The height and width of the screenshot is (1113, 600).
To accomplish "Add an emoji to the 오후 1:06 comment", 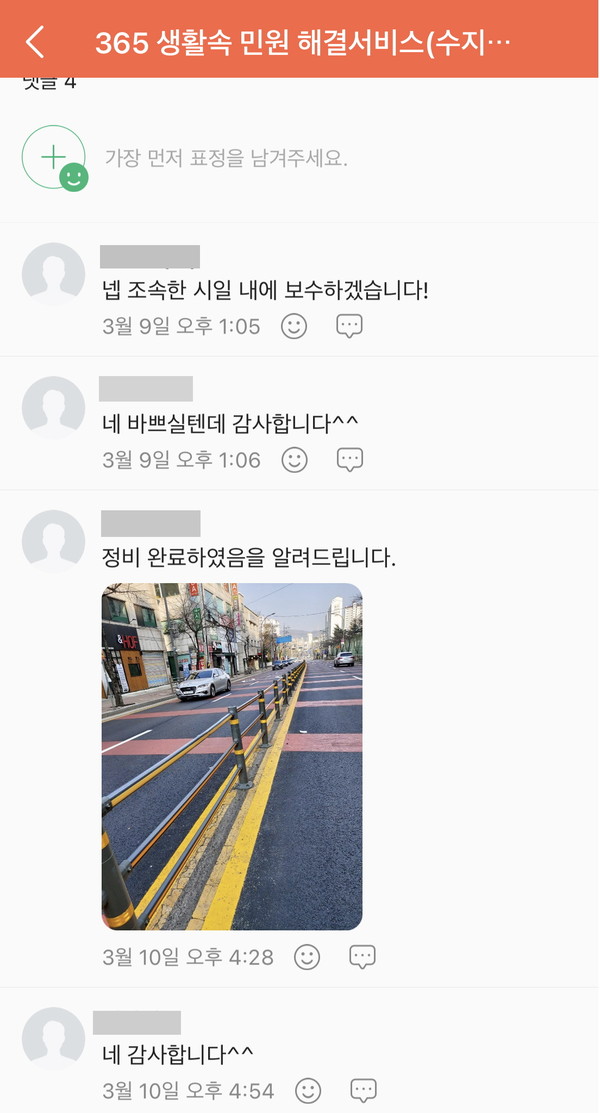I will pyautogui.click(x=294, y=460).
